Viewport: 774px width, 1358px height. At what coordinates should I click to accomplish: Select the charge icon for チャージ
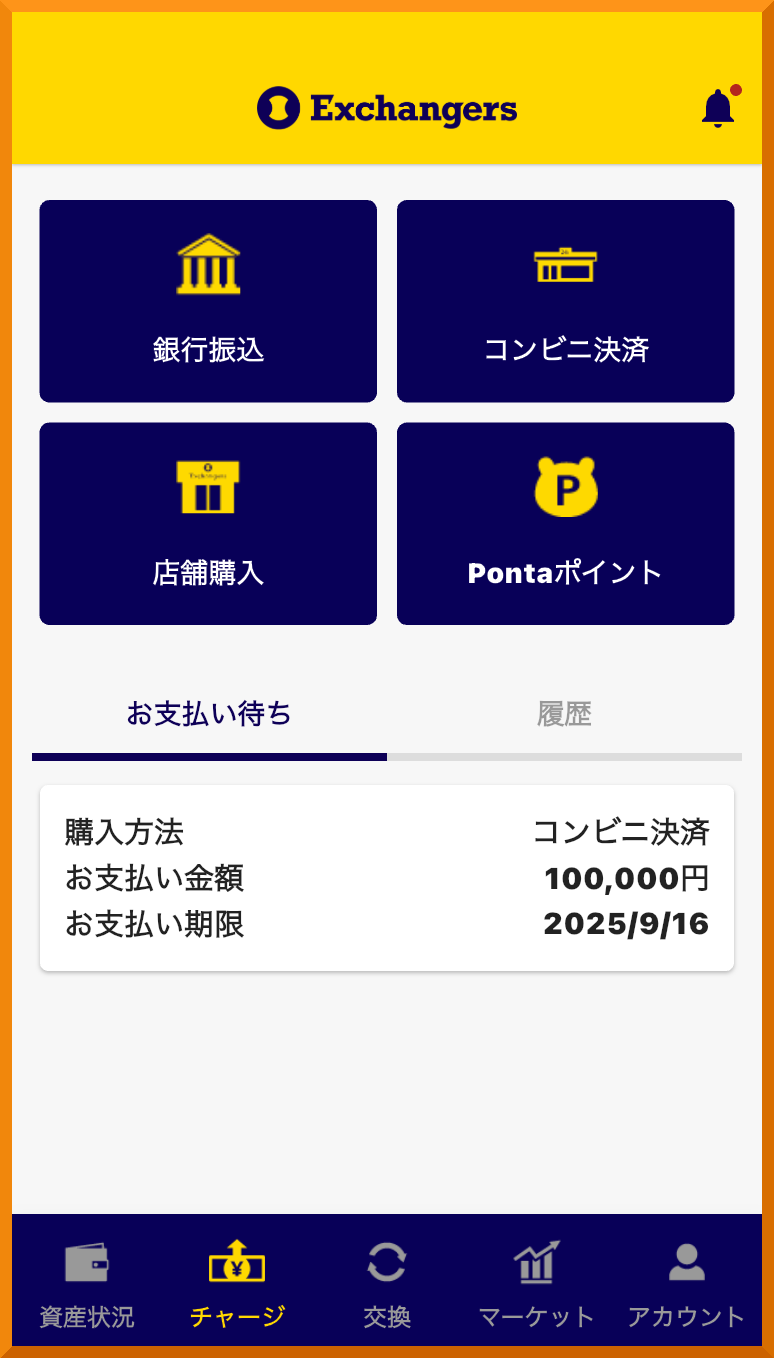[236, 1264]
